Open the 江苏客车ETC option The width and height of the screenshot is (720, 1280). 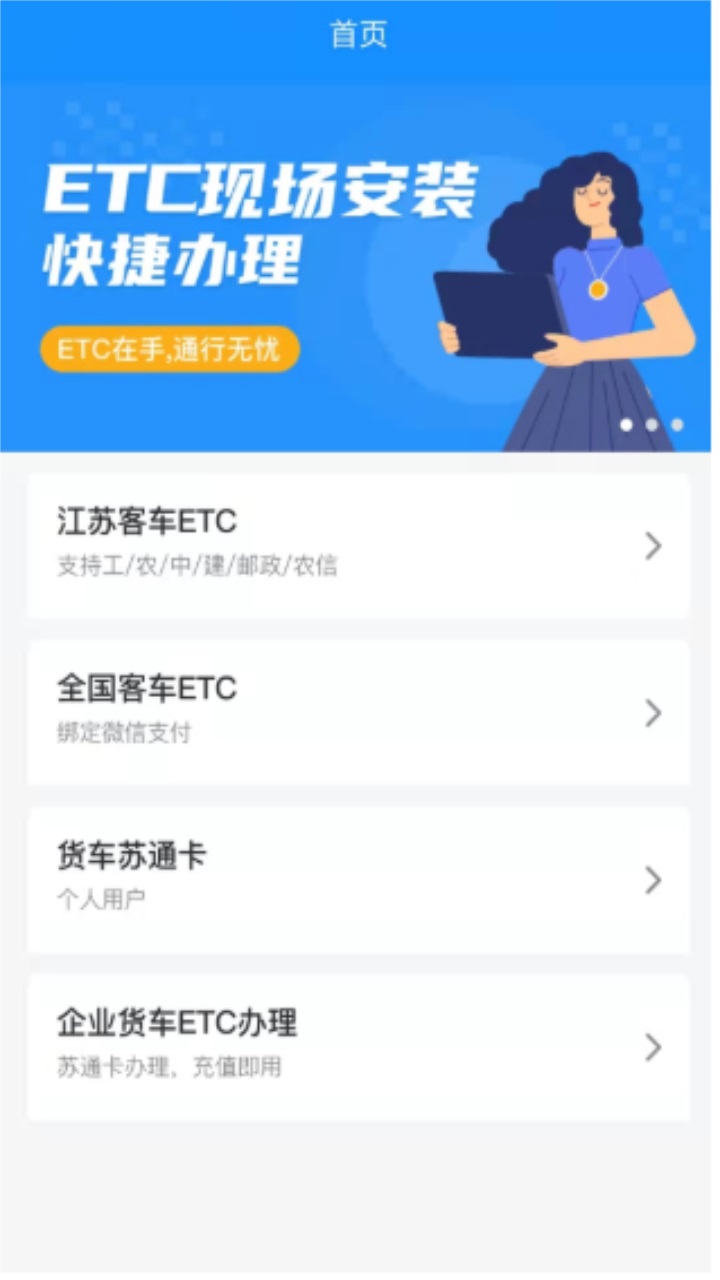coord(358,546)
